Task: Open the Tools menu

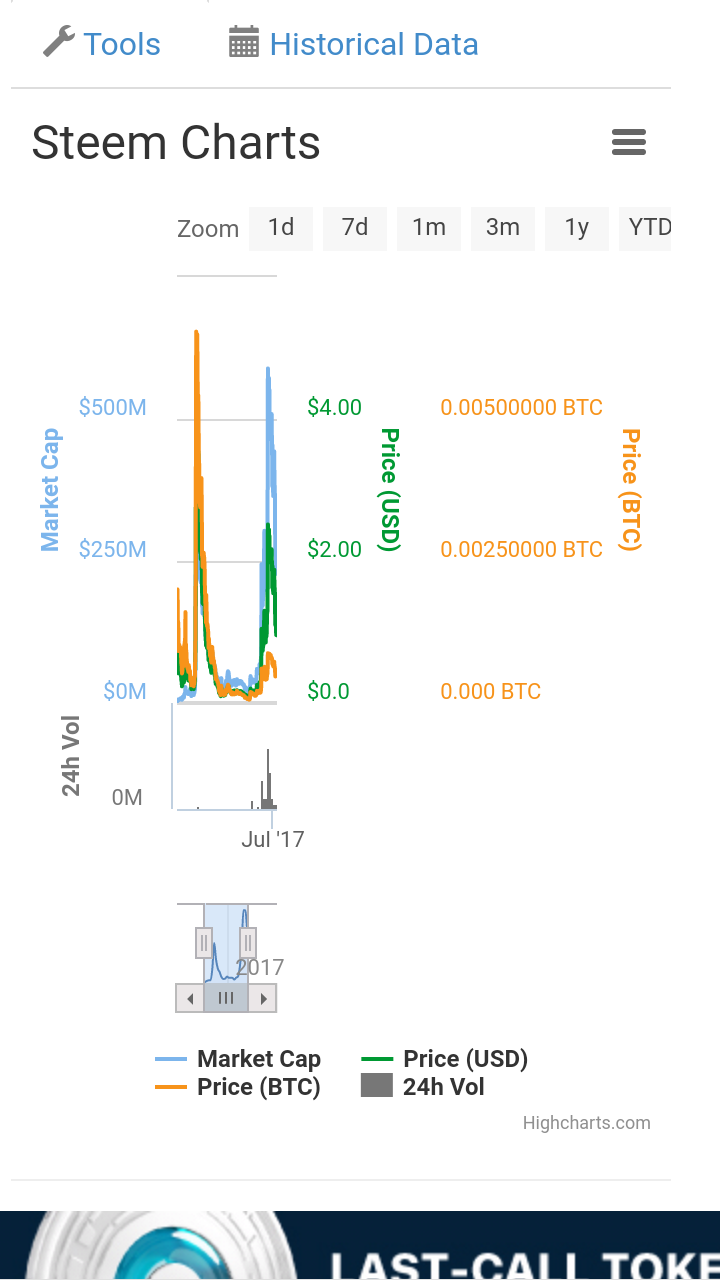Action: pos(102,44)
